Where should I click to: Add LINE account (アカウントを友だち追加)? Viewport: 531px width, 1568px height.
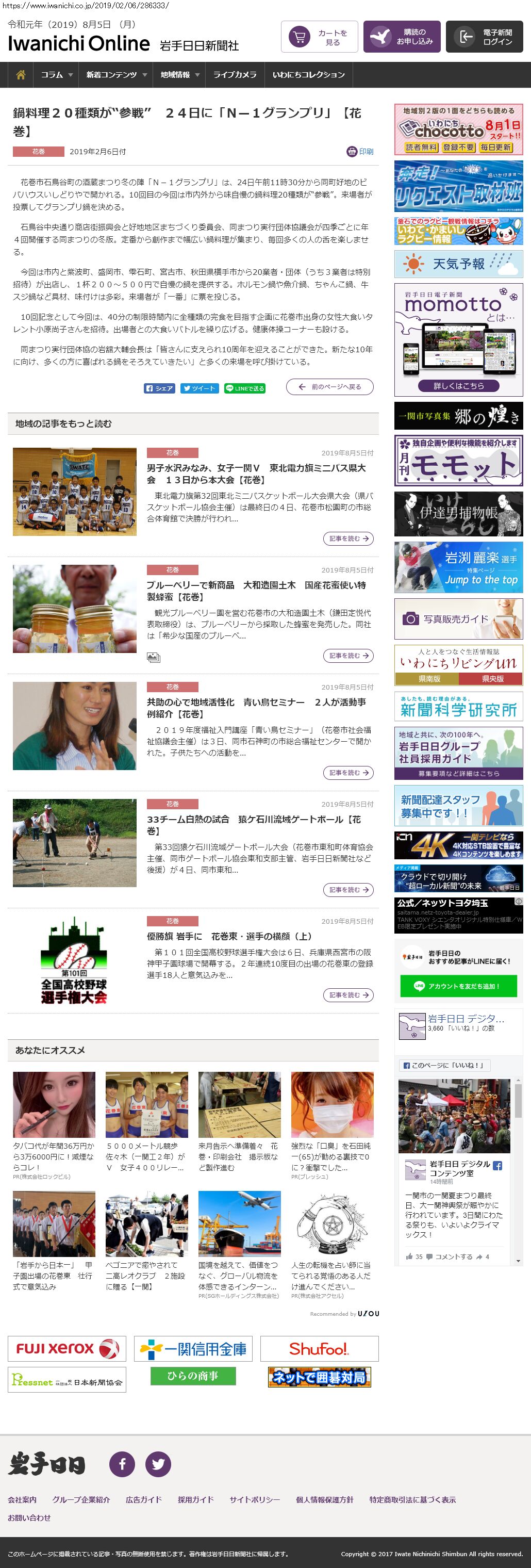[458, 986]
